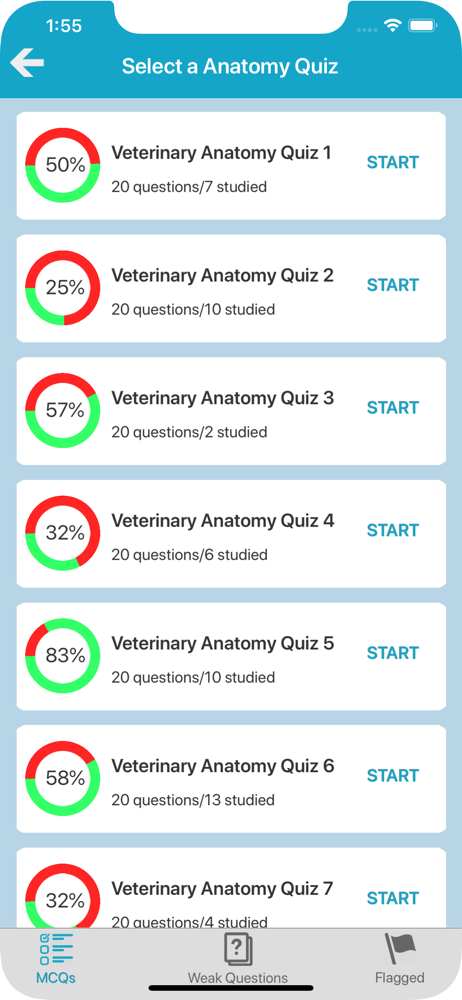462x1000 pixels.
Task: Start Veterinary Anatomy Quiz 5
Action: pos(392,653)
